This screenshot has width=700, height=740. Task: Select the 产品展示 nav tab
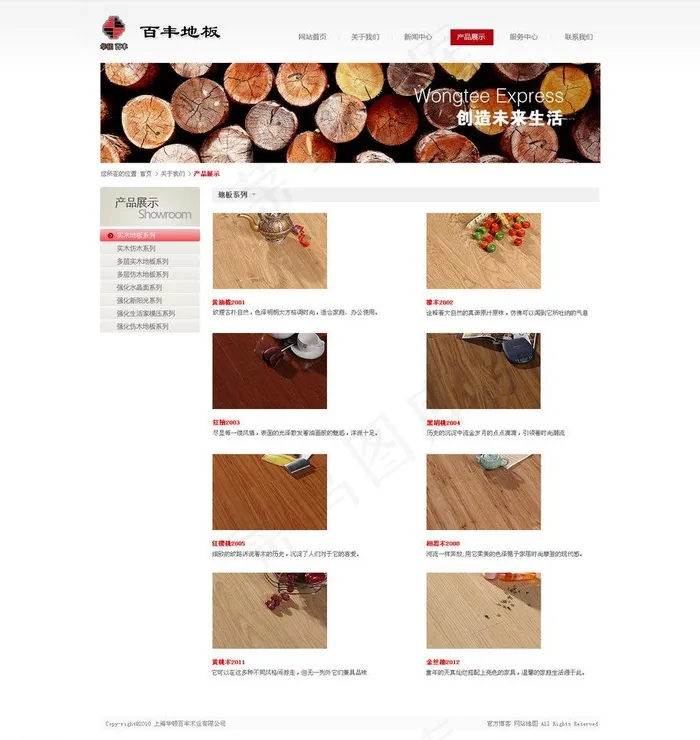[x=472, y=37]
